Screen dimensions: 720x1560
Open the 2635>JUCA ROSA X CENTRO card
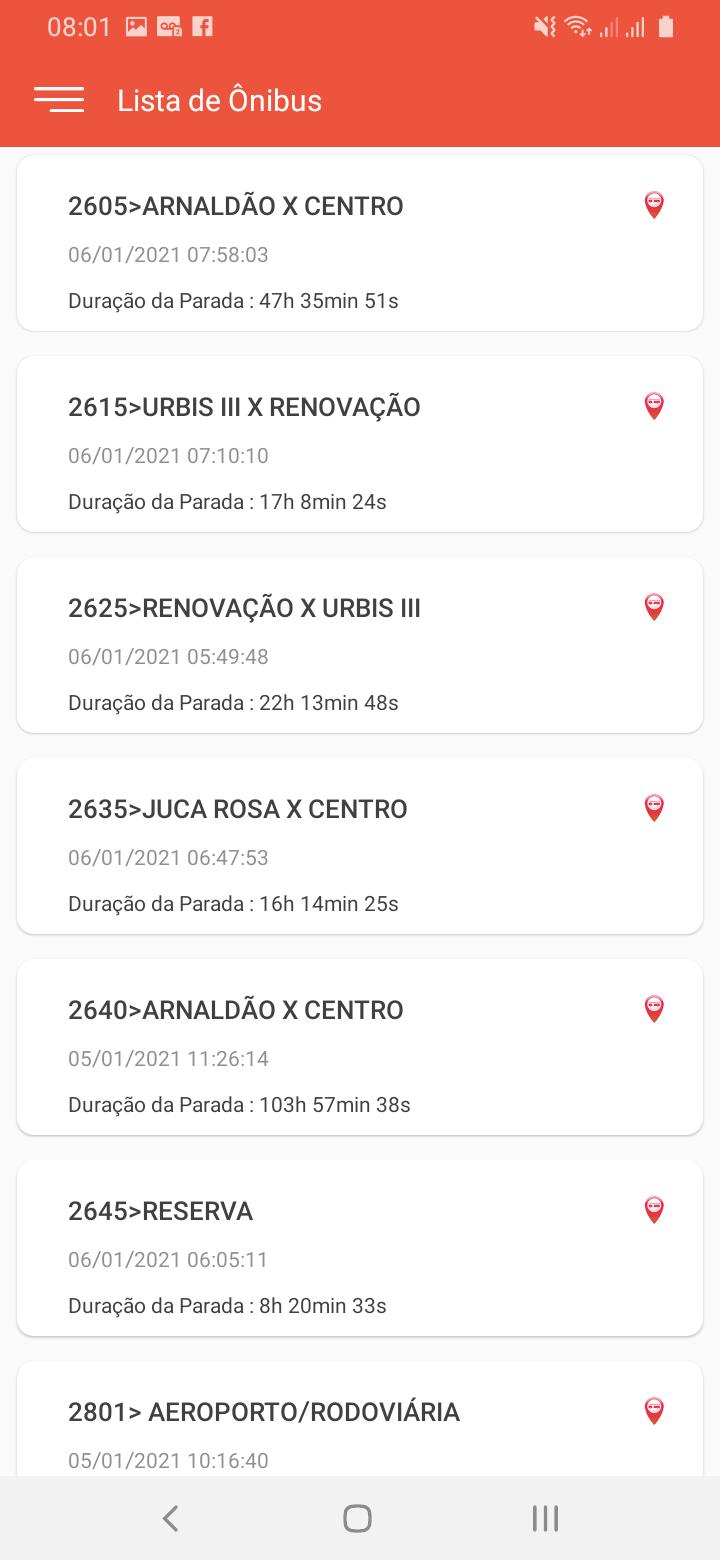pos(360,846)
